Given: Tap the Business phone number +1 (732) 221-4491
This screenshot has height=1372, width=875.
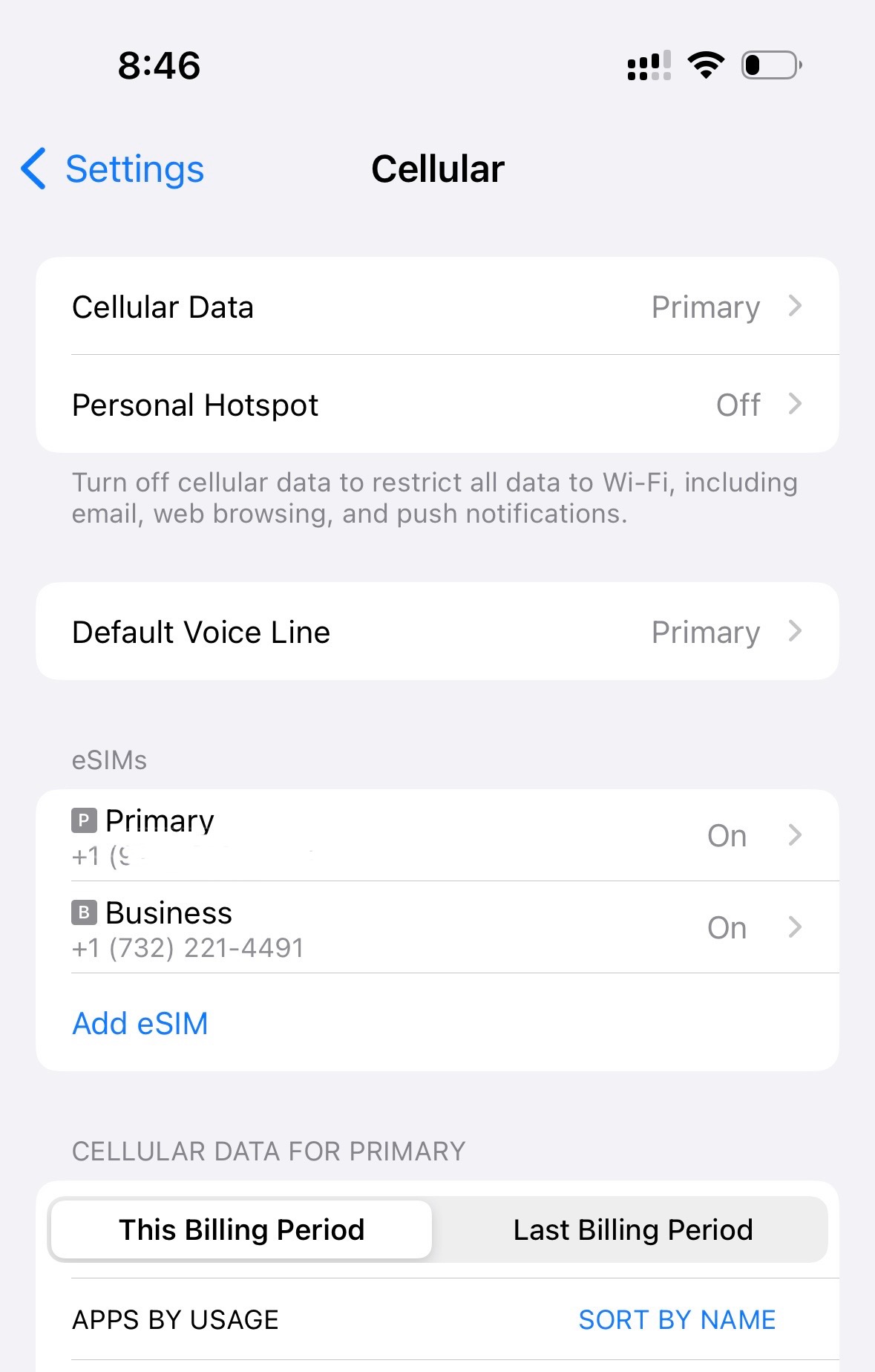Looking at the screenshot, I should click(x=187, y=947).
